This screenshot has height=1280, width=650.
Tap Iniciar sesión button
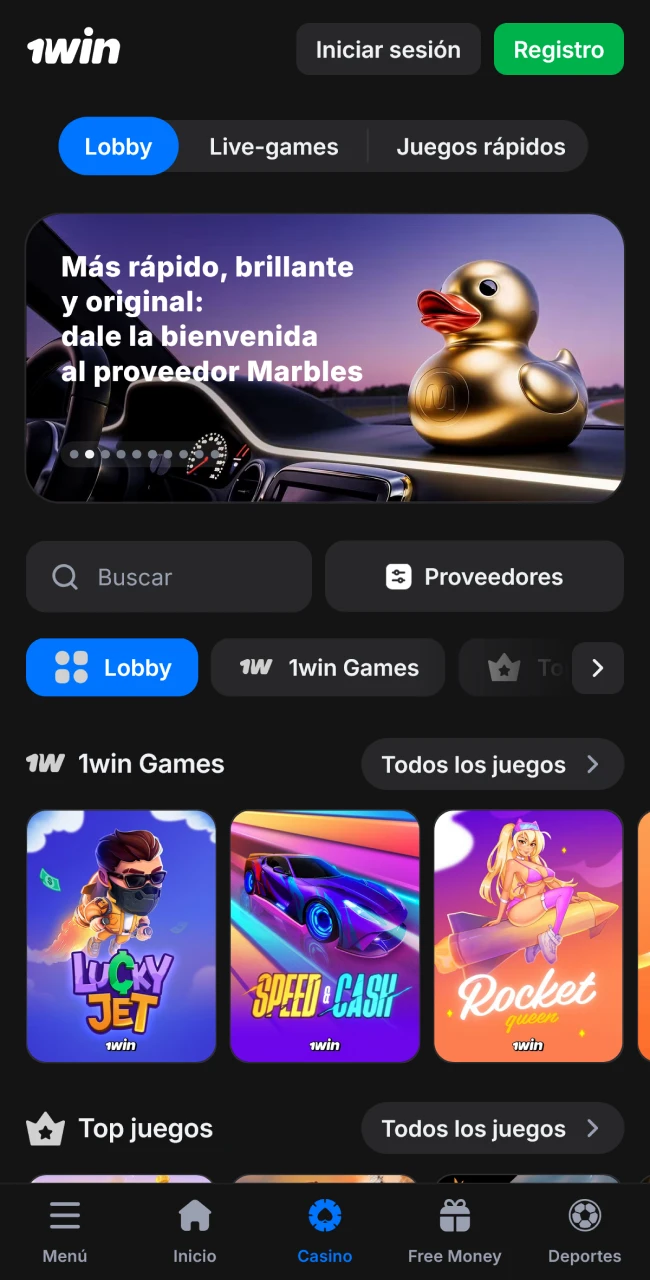click(388, 50)
